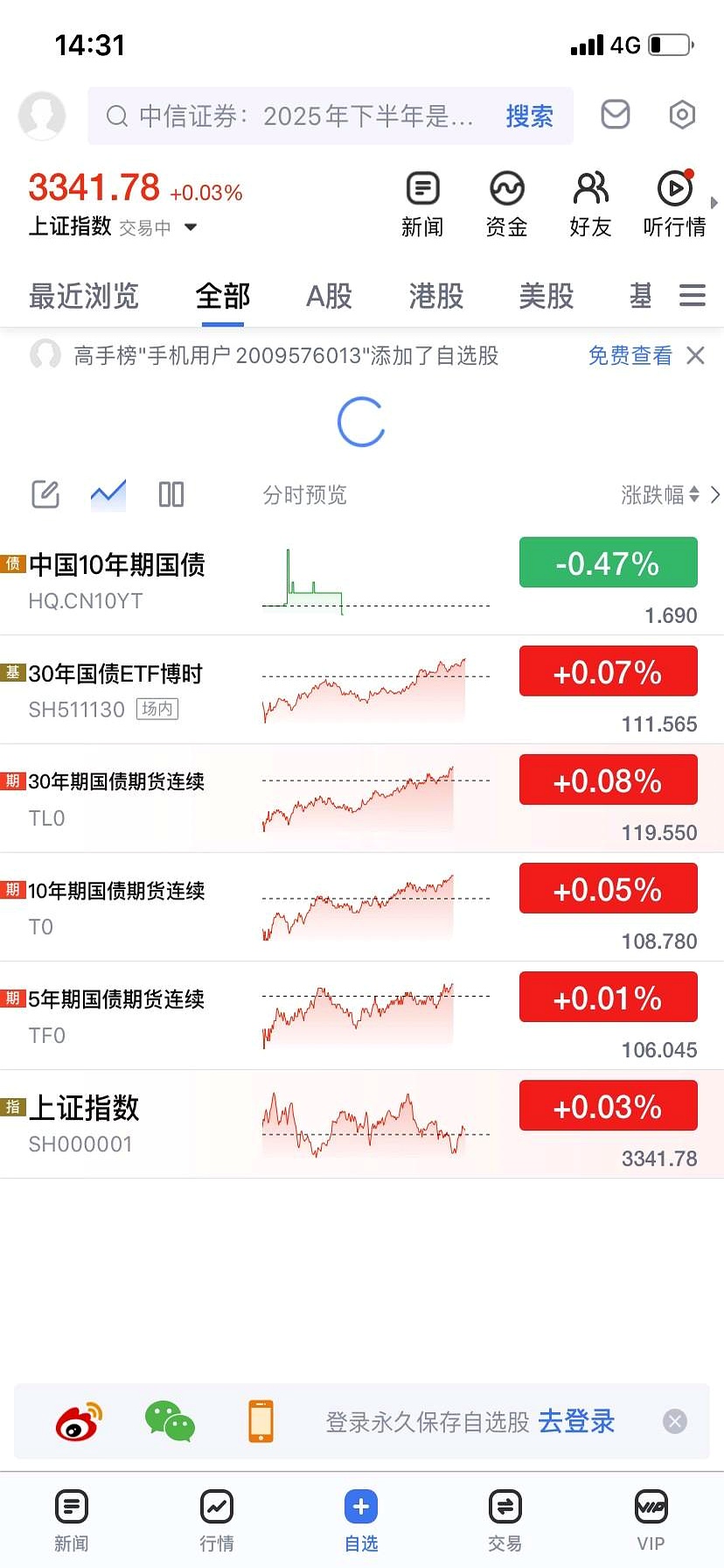Tap the 去登录 login link
The height and width of the screenshot is (1568, 724).
coord(575,1422)
